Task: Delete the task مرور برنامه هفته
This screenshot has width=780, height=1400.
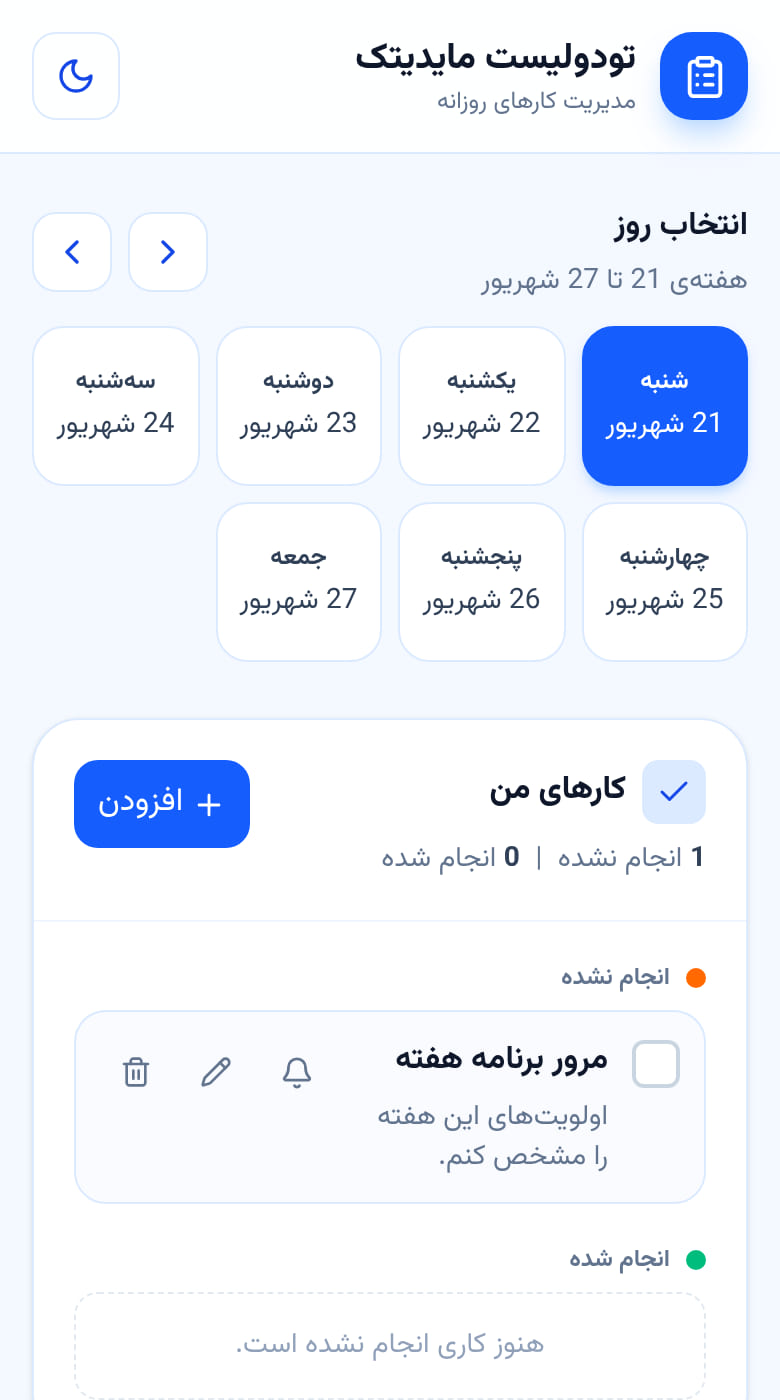Action: (x=135, y=1072)
